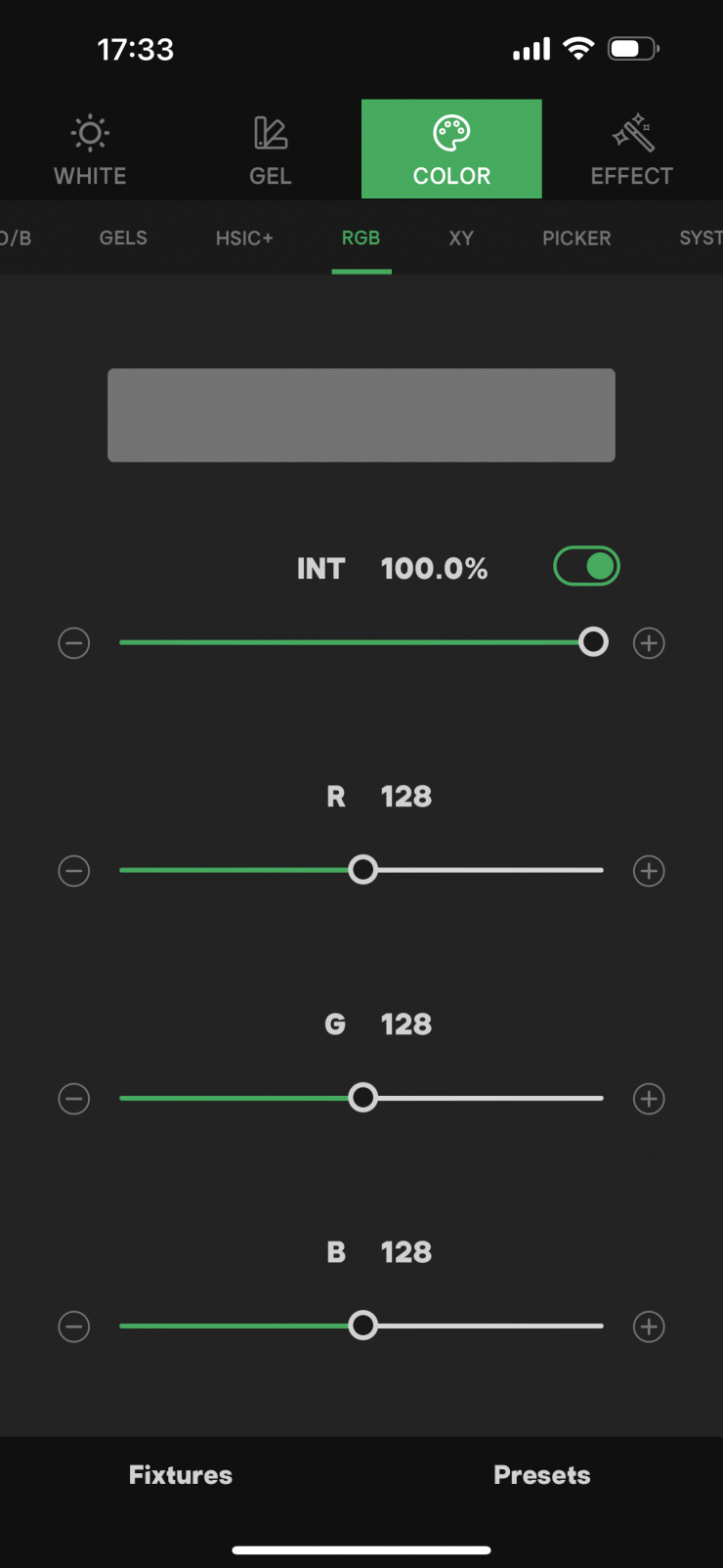The width and height of the screenshot is (723, 1568).
Task: Toggle the INT intensity switch off
Action: (586, 566)
